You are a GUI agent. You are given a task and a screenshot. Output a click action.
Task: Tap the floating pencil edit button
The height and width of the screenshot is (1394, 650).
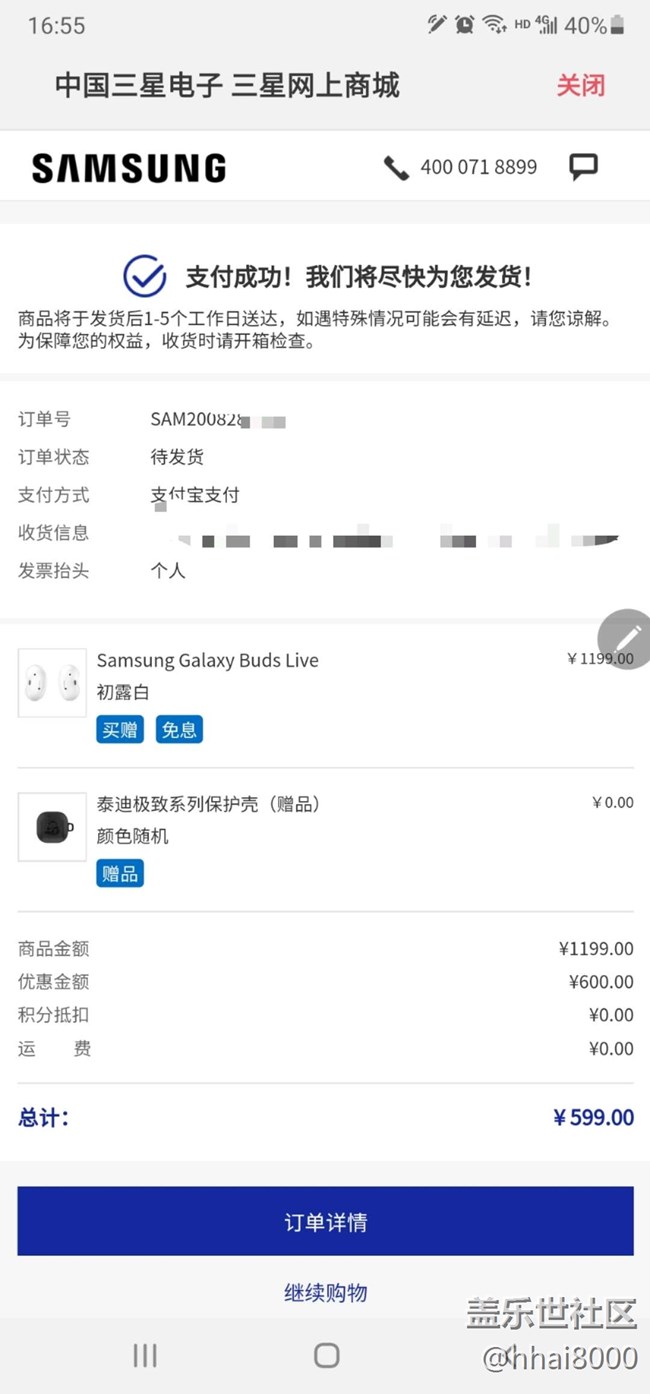(x=627, y=638)
